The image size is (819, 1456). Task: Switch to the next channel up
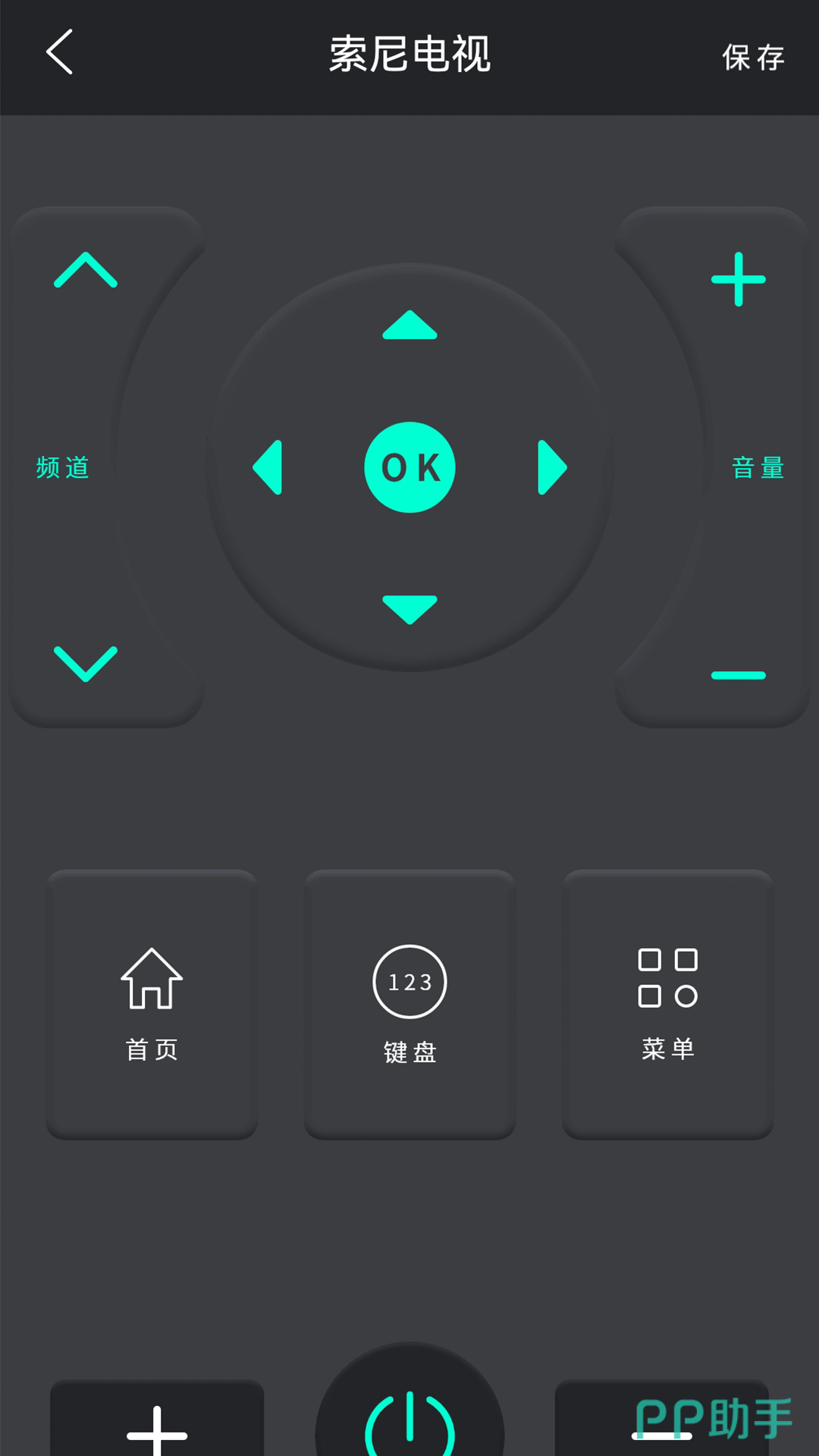coord(86,271)
